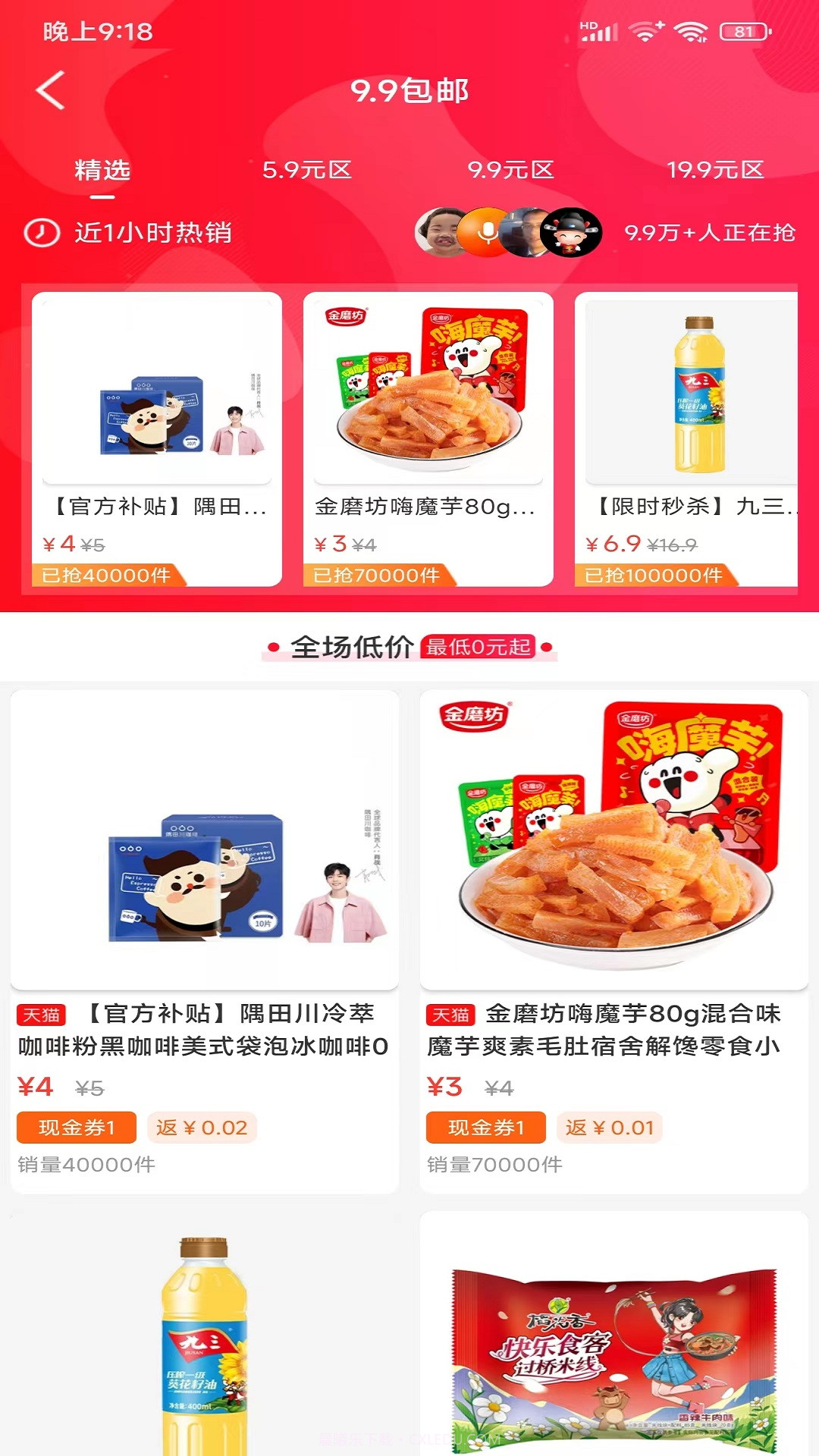Click the clock icon next to 近1小时热销
Screen dimensions: 819x1456
43,234
